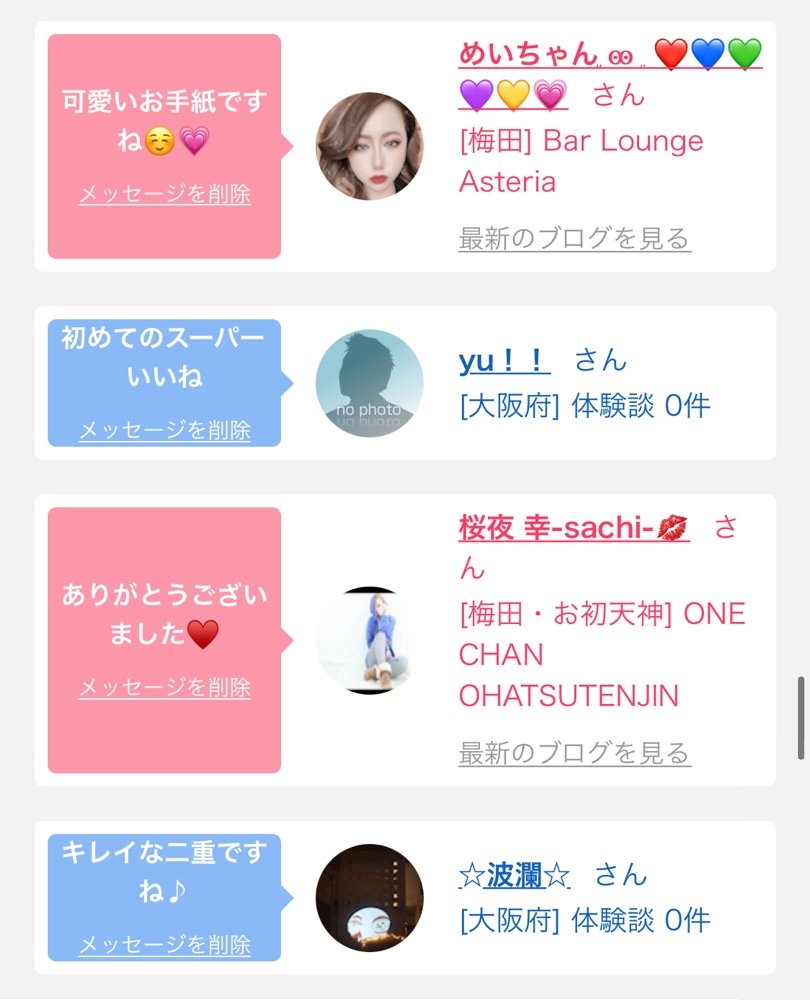
Task: Open ☆波瀾☆ user profile link
Action: pos(514,875)
